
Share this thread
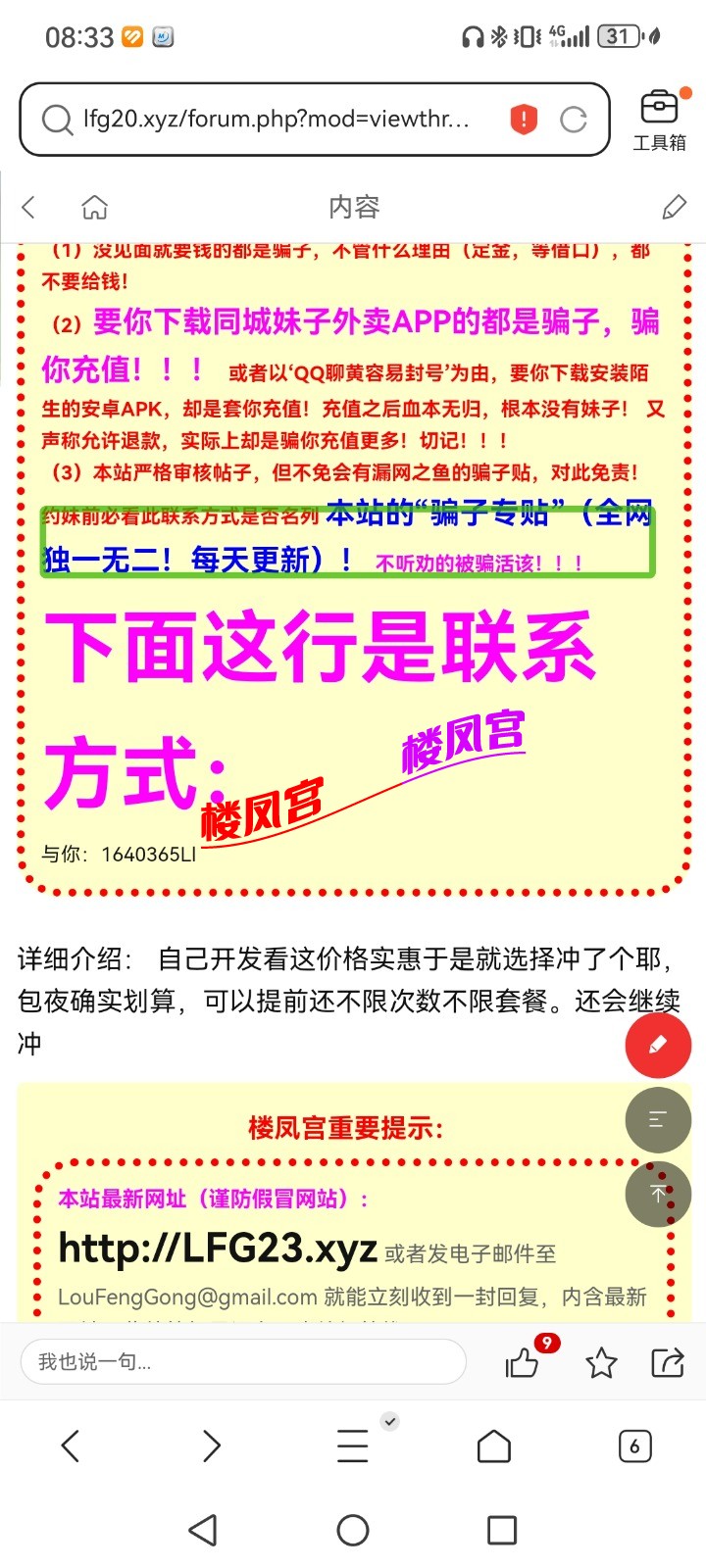tap(668, 1362)
